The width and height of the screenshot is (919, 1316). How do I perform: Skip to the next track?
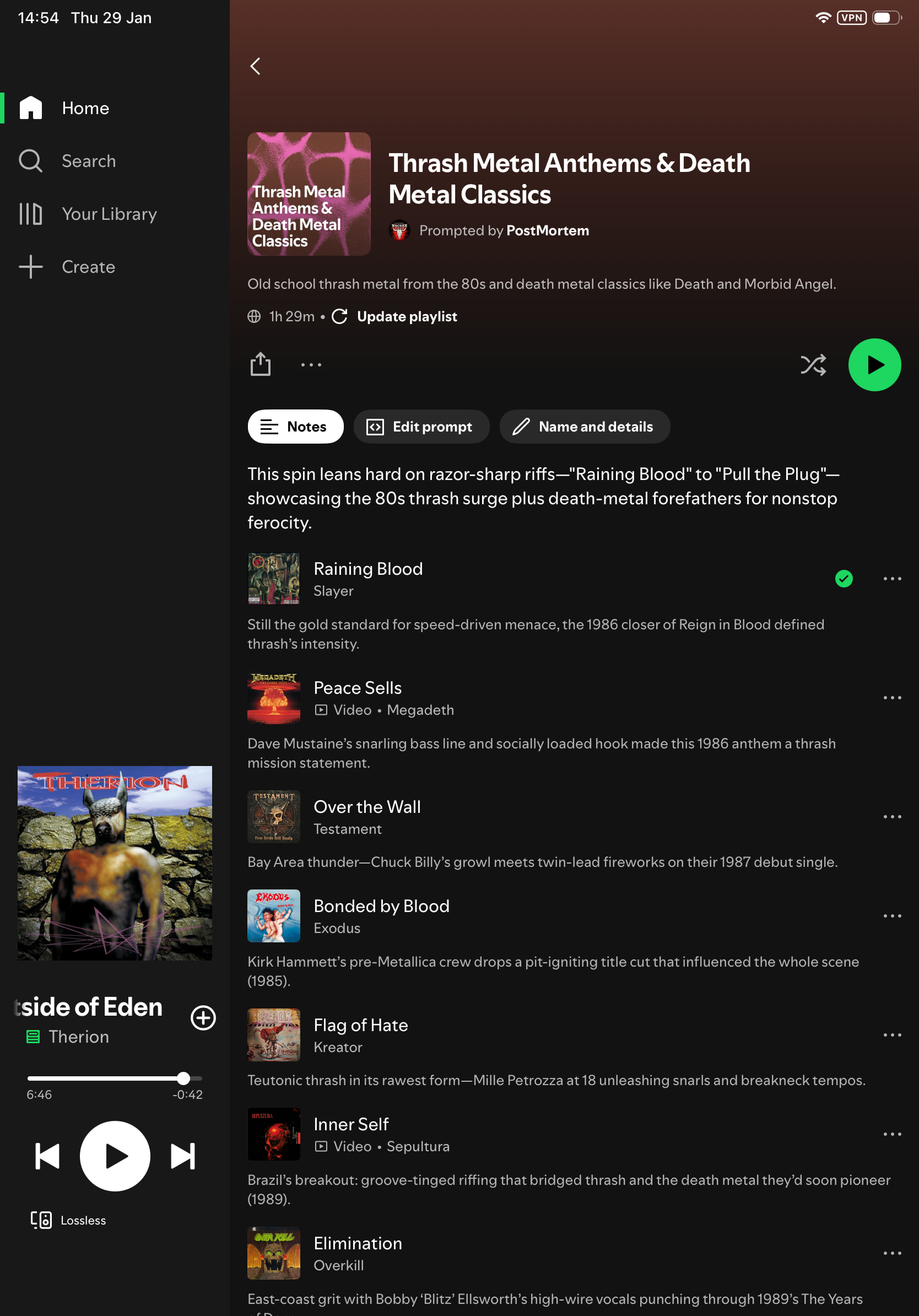(x=183, y=1156)
